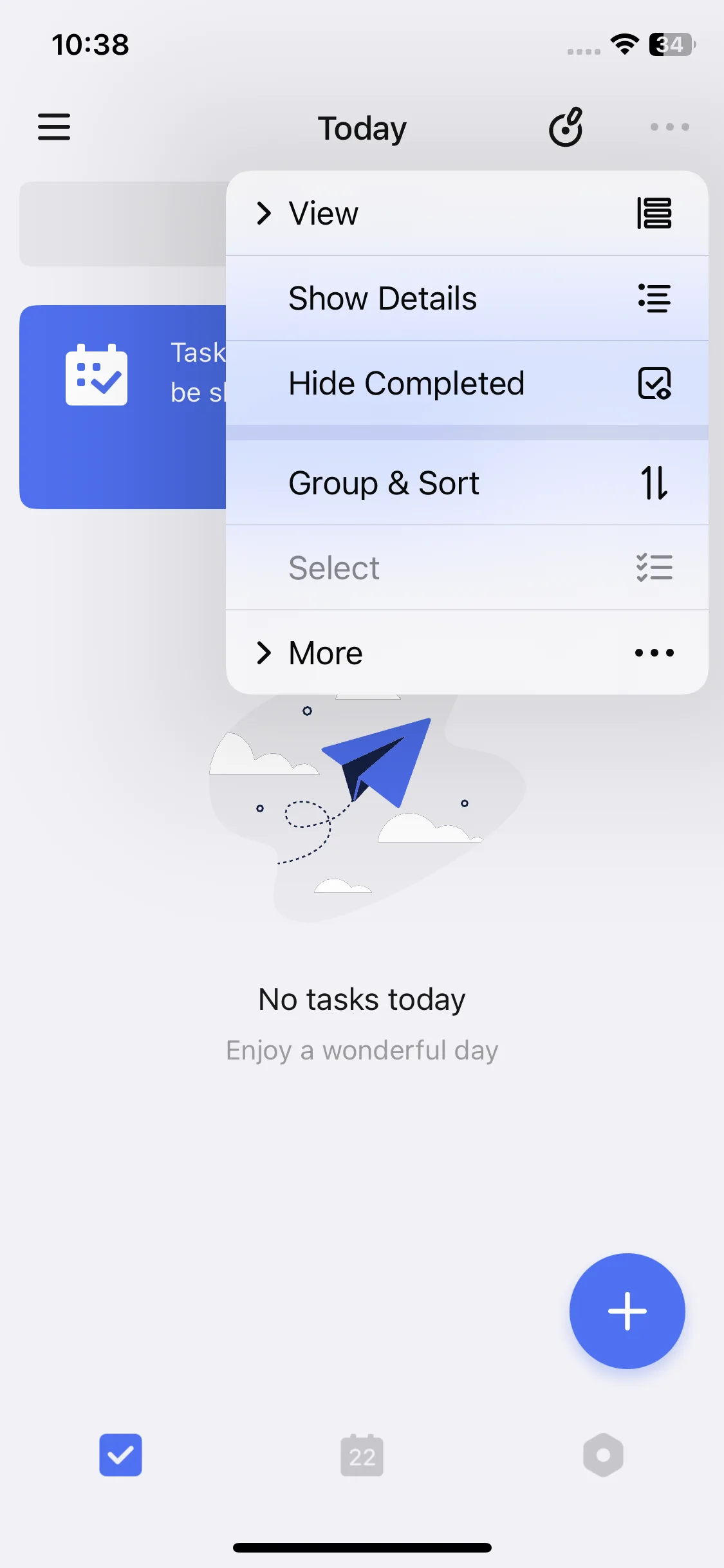Expand the View submenu
The width and height of the screenshot is (724, 1568).
467,214
